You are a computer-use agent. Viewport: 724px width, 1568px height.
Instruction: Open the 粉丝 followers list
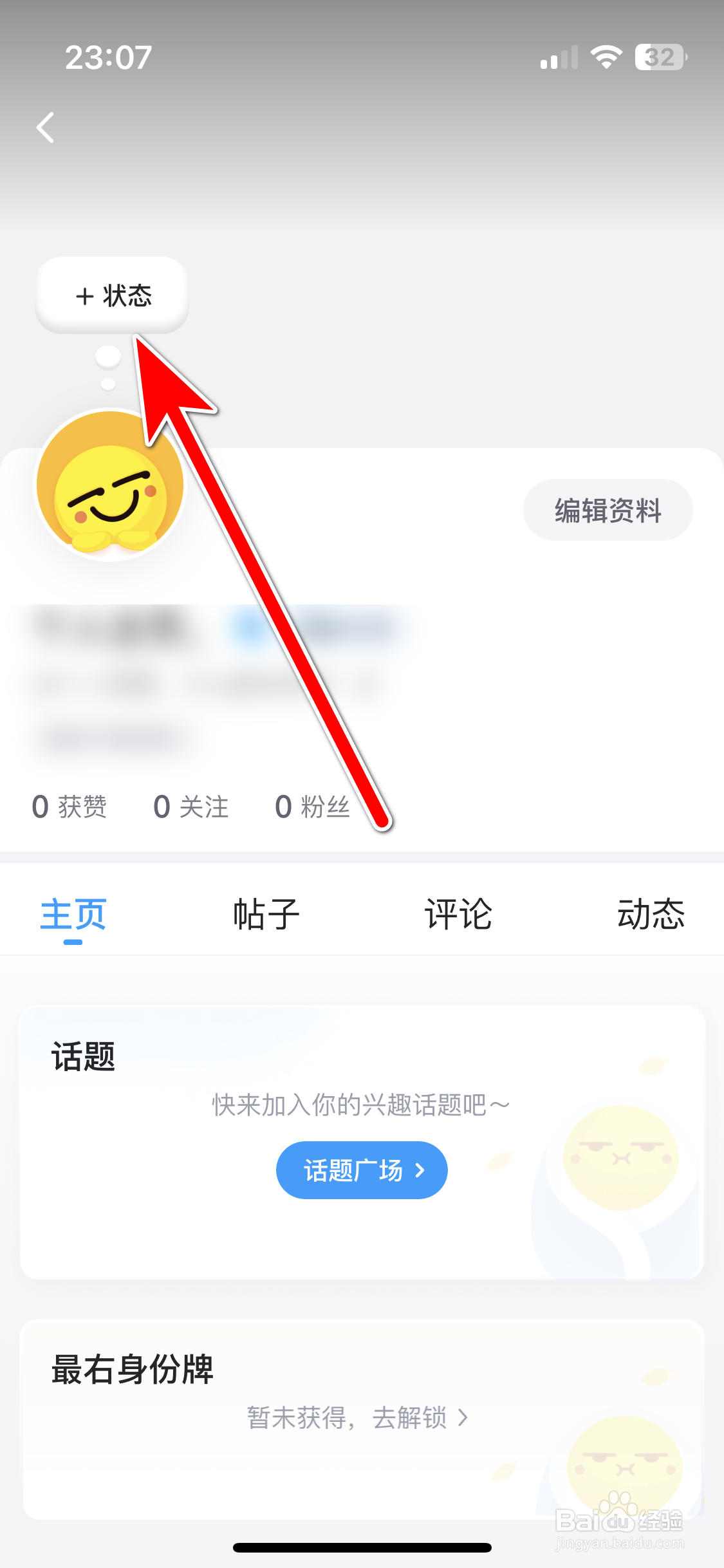coord(311,807)
